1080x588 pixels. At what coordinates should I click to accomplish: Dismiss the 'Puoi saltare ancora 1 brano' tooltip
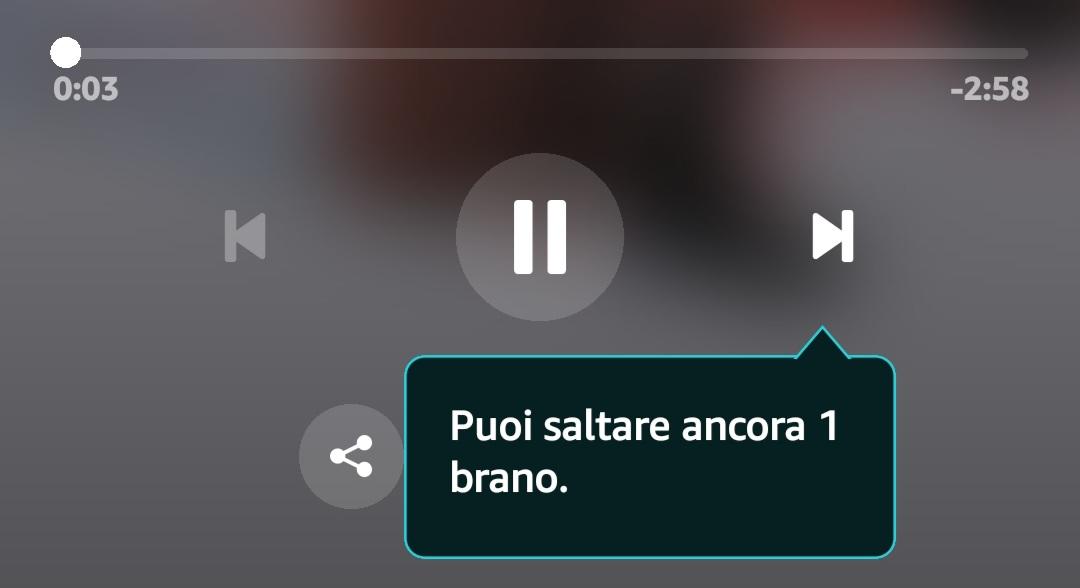650,455
